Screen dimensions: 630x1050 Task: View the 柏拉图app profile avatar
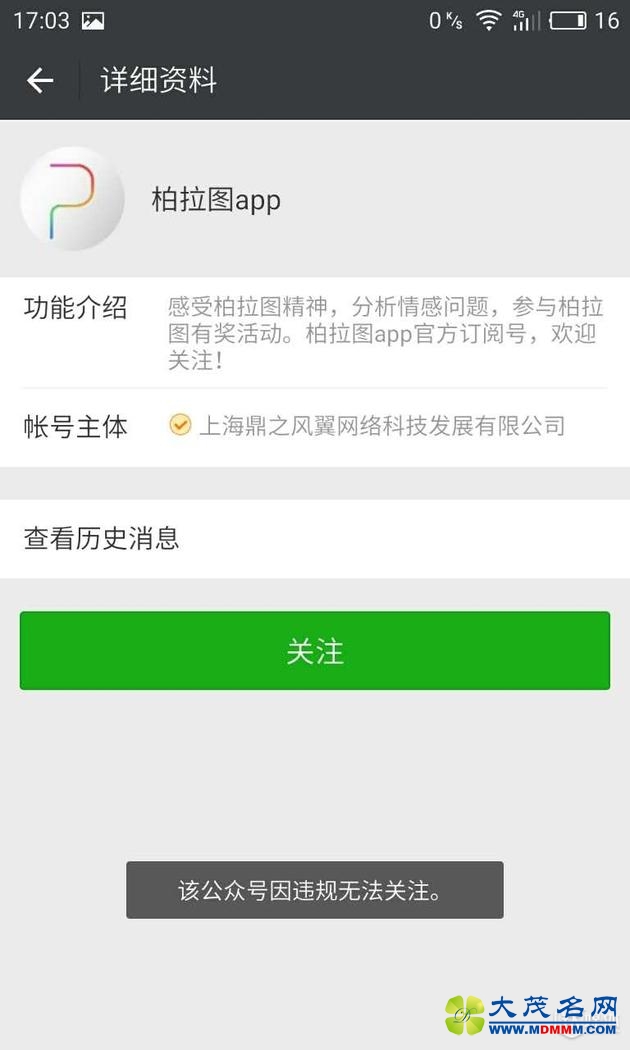tap(72, 199)
